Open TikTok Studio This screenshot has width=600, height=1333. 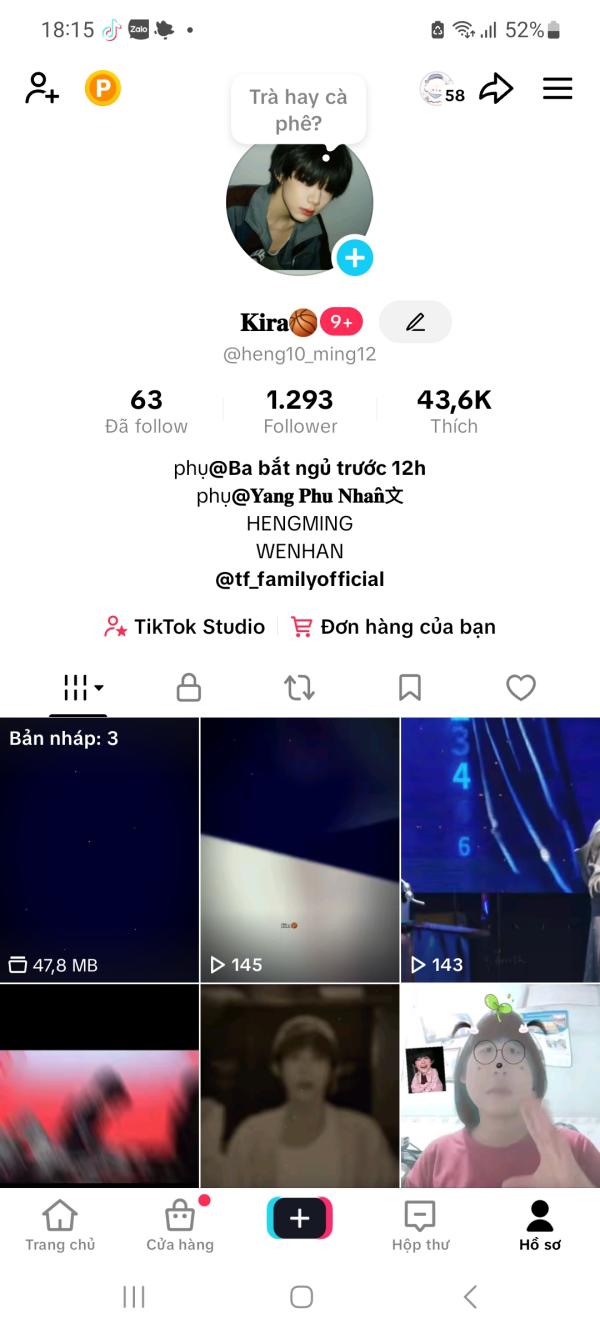click(x=185, y=627)
